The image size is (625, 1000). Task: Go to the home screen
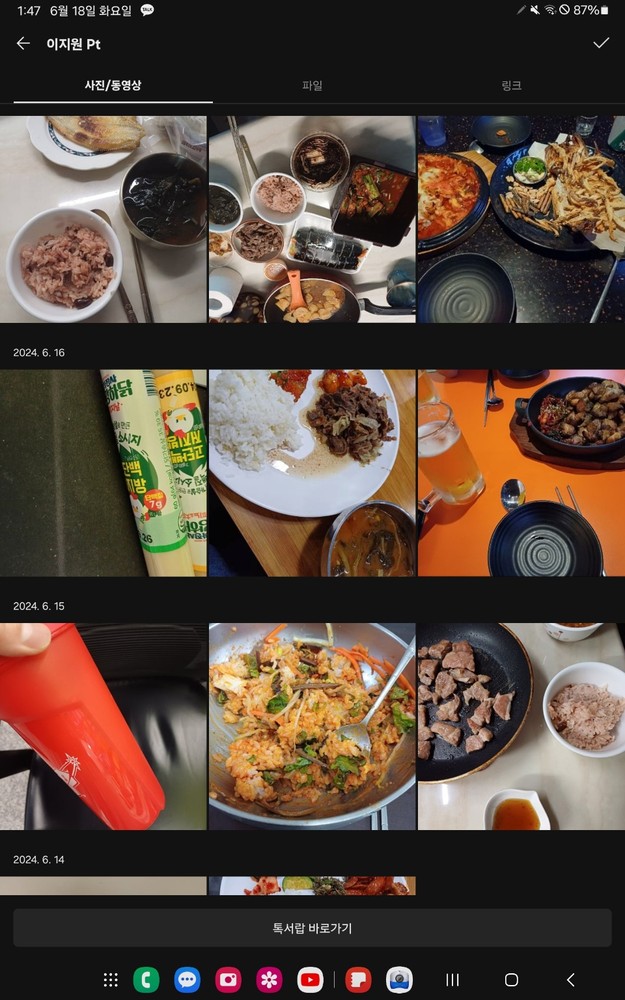(x=511, y=980)
